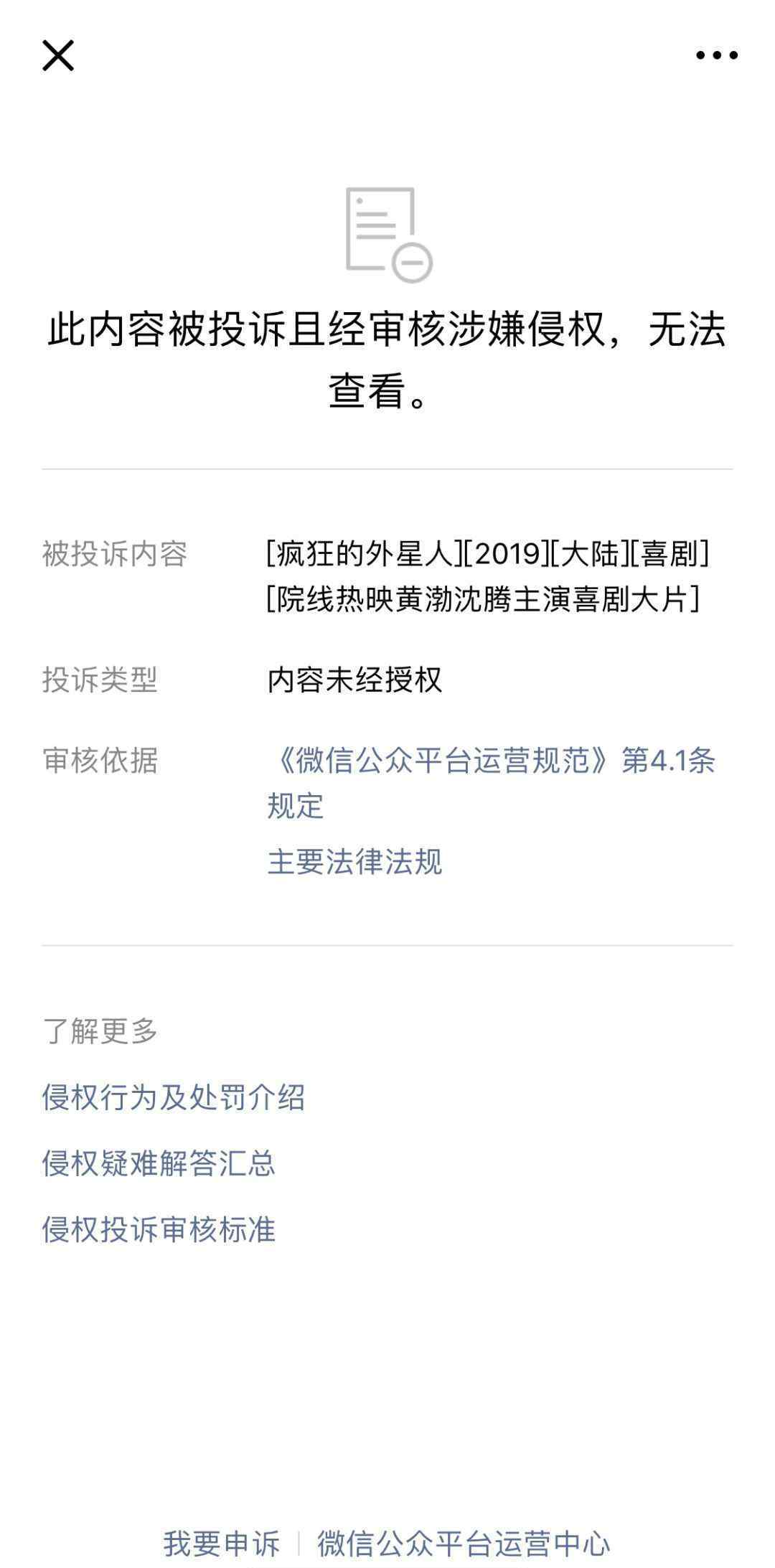Viewport: 775px width, 1568px height.
Task: Open 侵权行为及处罚介绍
Action: pos(174,1097)
